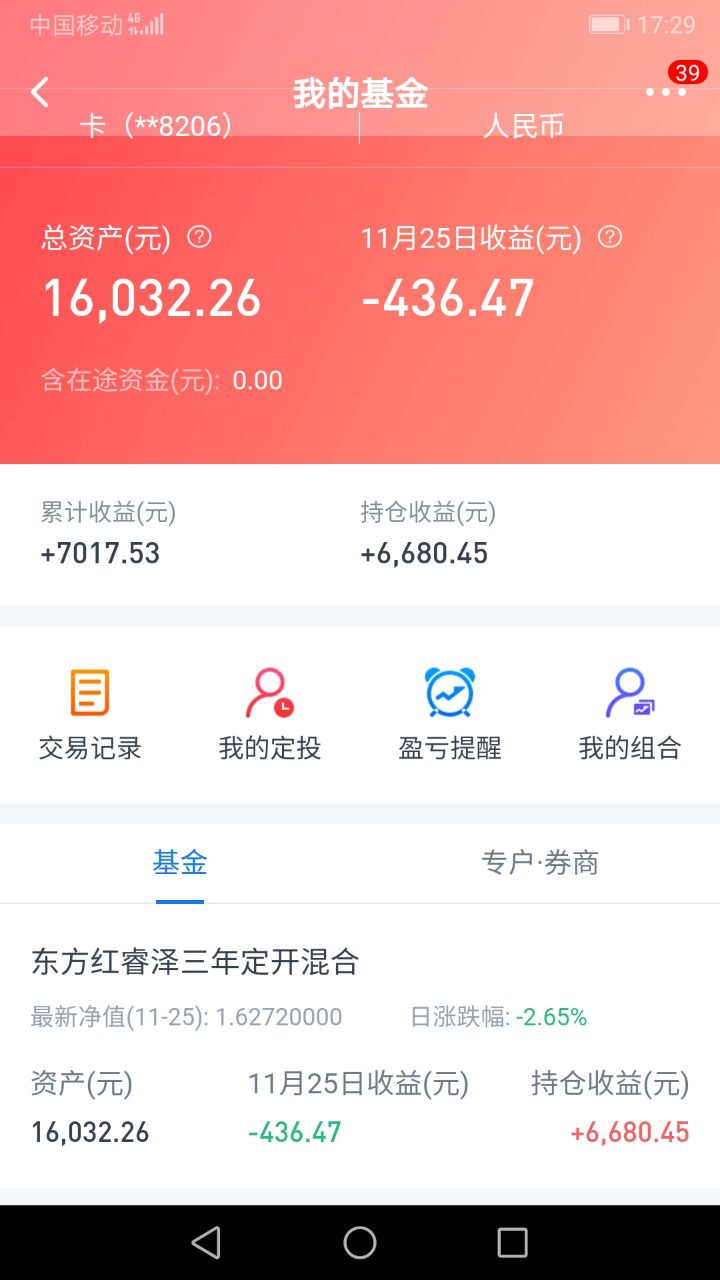Switch to the 专户·券商 tab
The width and height of the screenshot is (720, 1280).
(540, 862)
